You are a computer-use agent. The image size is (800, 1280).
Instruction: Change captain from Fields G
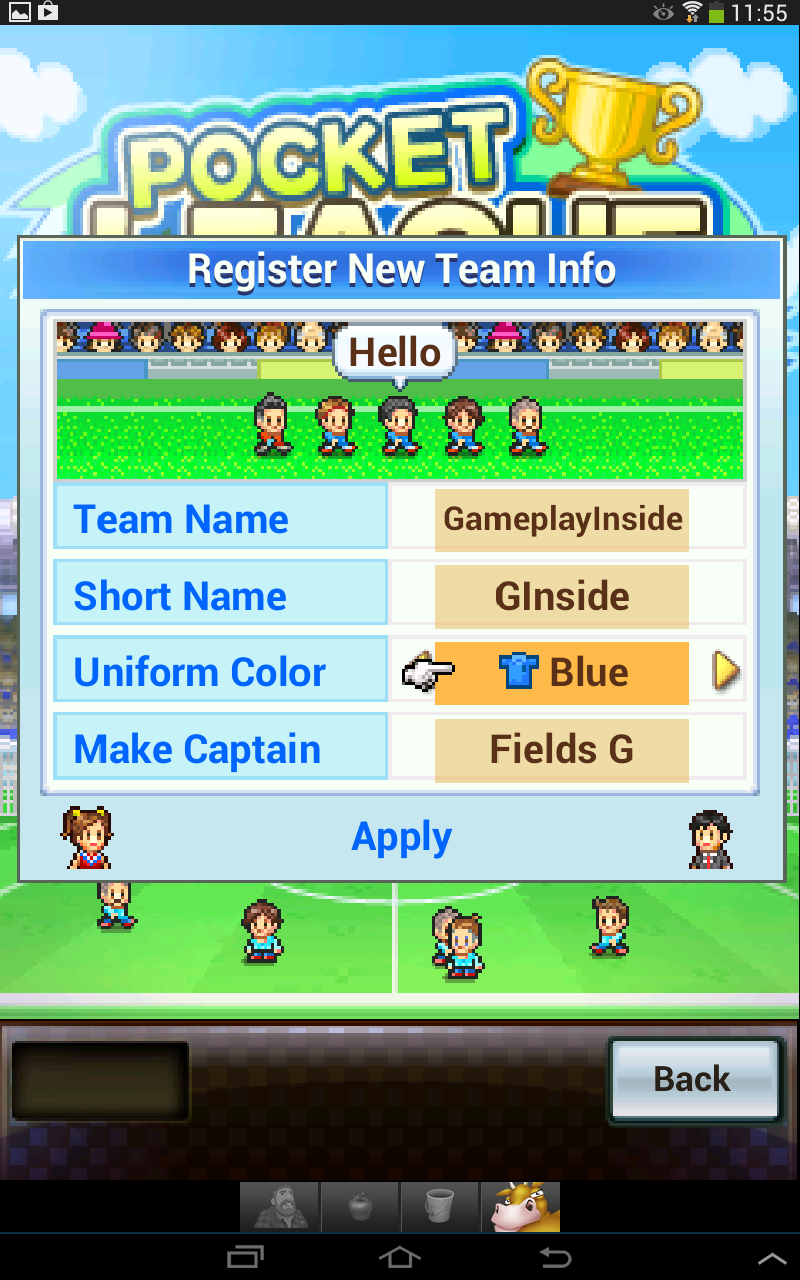pyautogui.click(x=562, y=749)
